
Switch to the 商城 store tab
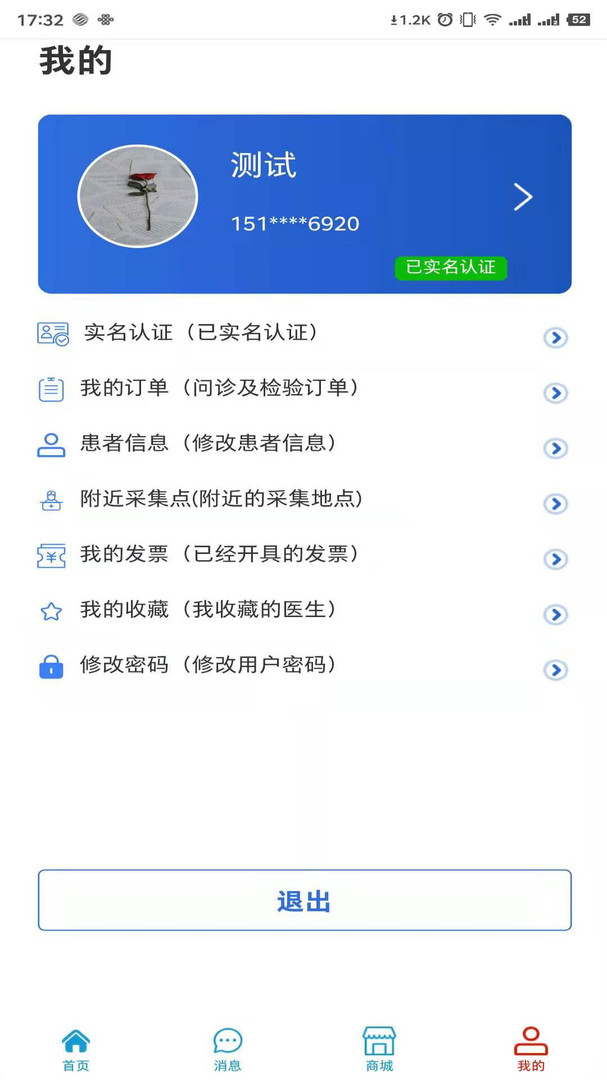[379, 1049]
